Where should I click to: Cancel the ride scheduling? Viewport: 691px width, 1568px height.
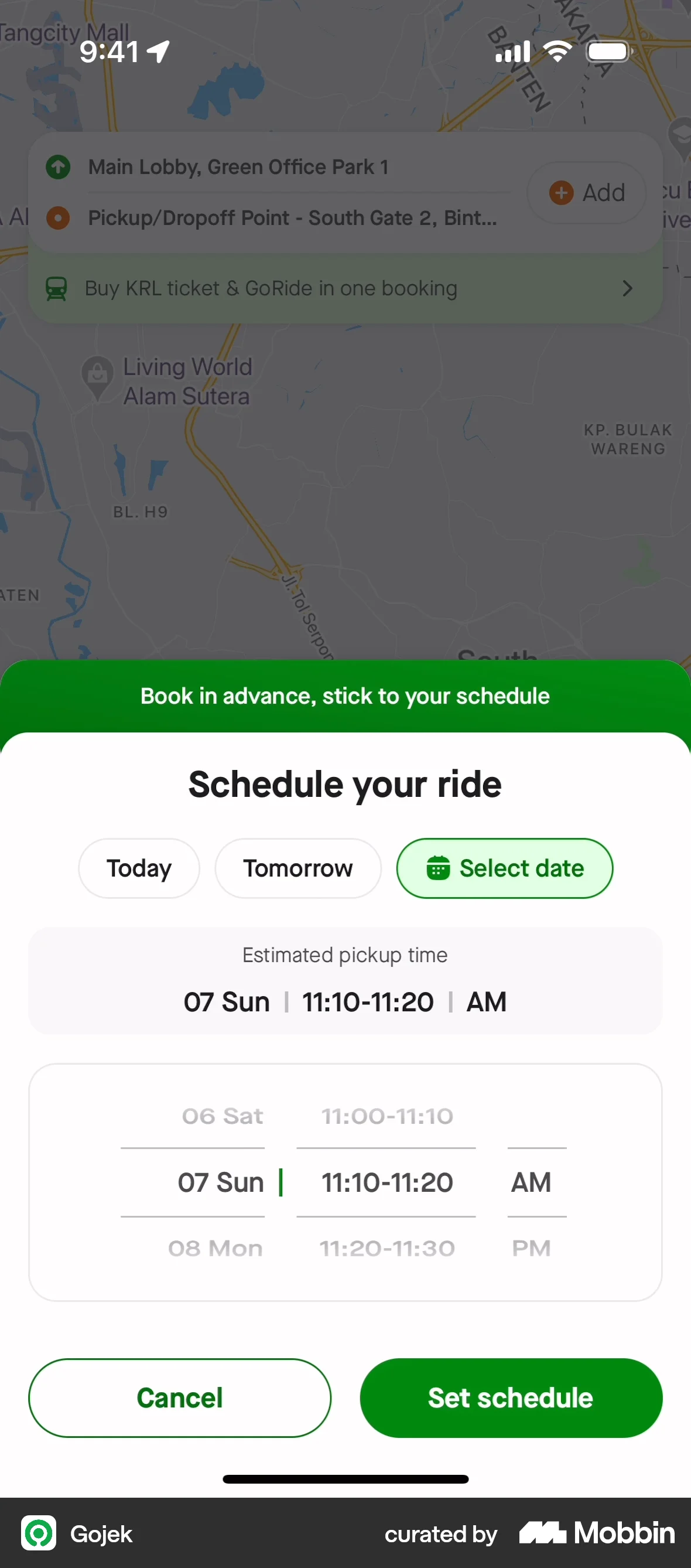coord(179,1397)
